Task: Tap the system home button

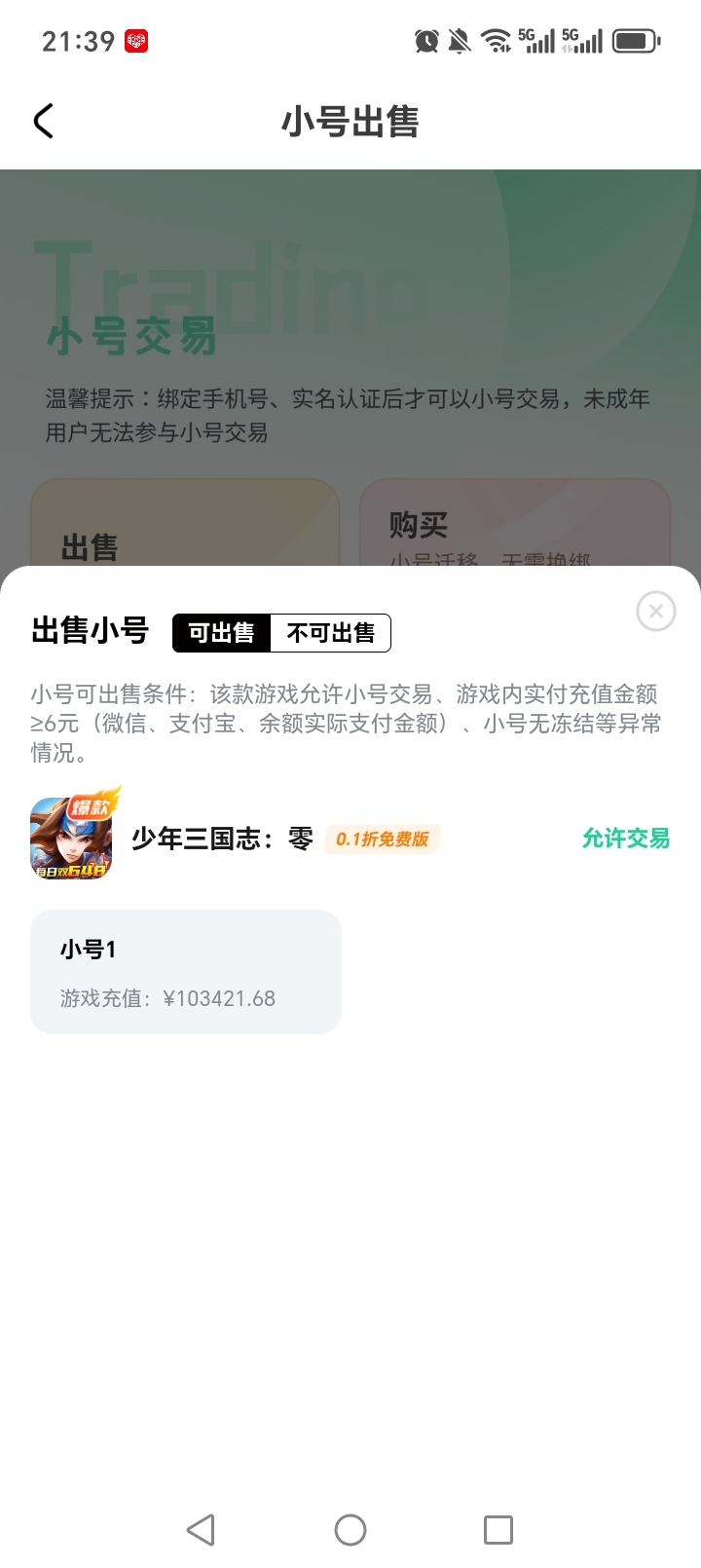Action: click(x=350, y=1530)
